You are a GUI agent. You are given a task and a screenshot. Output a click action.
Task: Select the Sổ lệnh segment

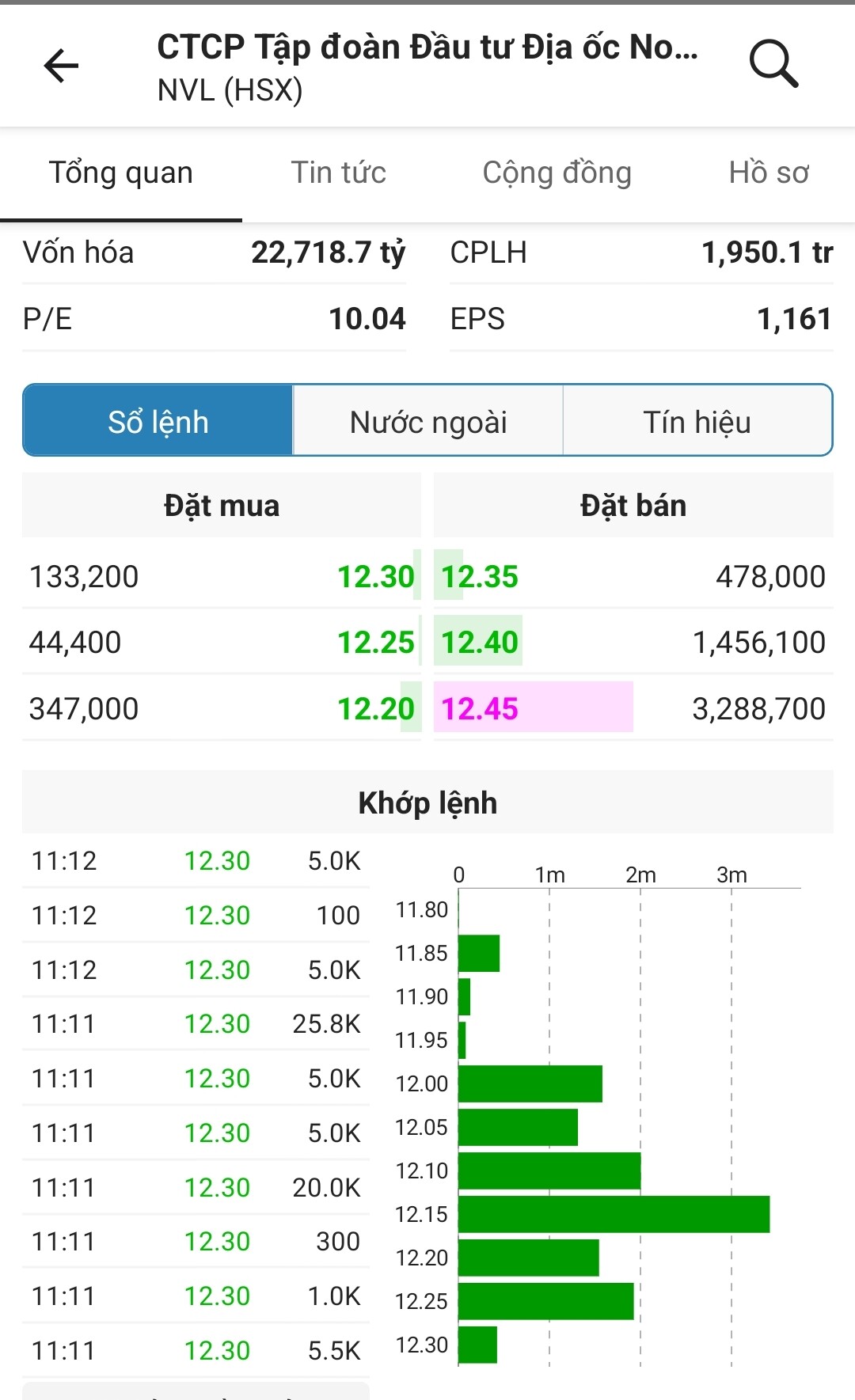pyautogui.click(x=158, y=422)
